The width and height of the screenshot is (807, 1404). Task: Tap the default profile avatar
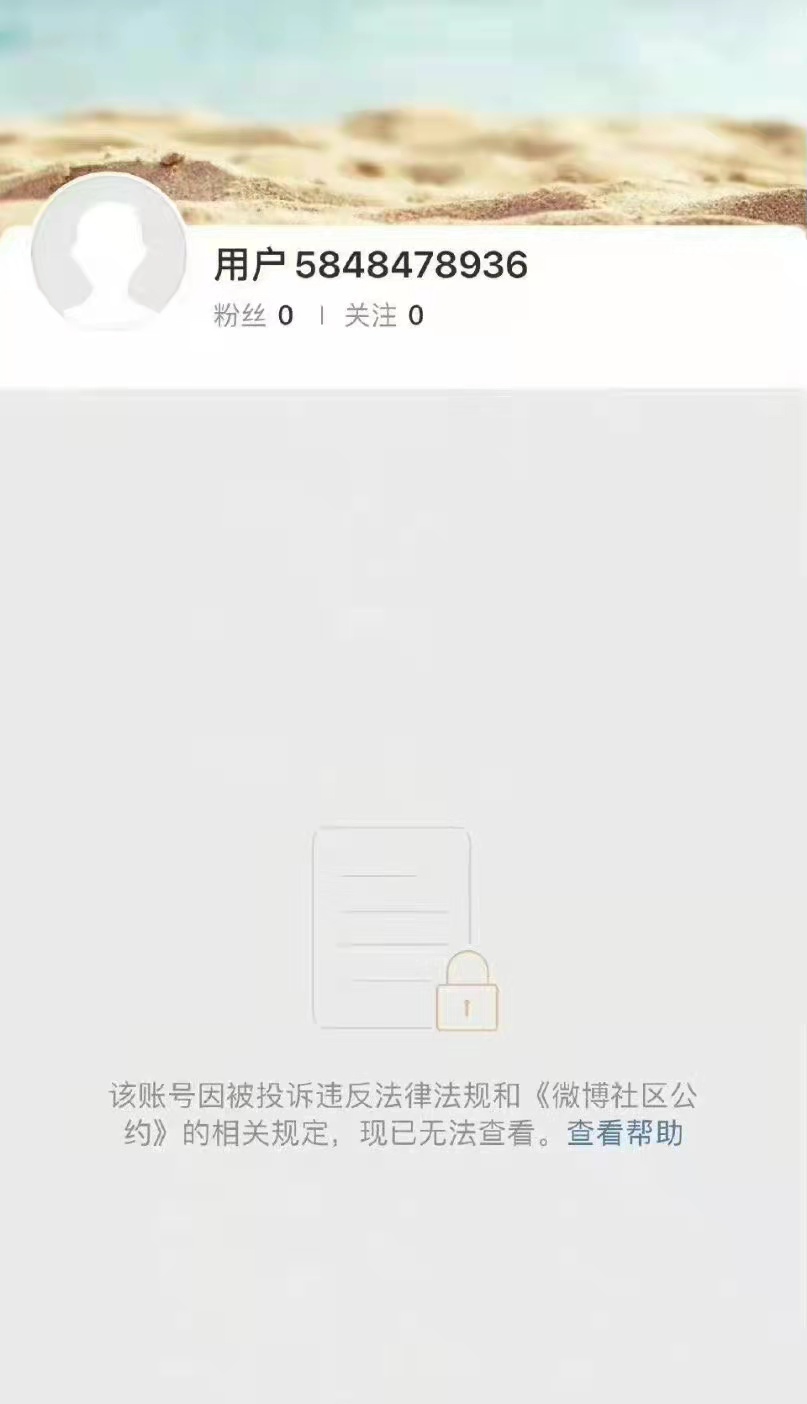click(109, 252)
